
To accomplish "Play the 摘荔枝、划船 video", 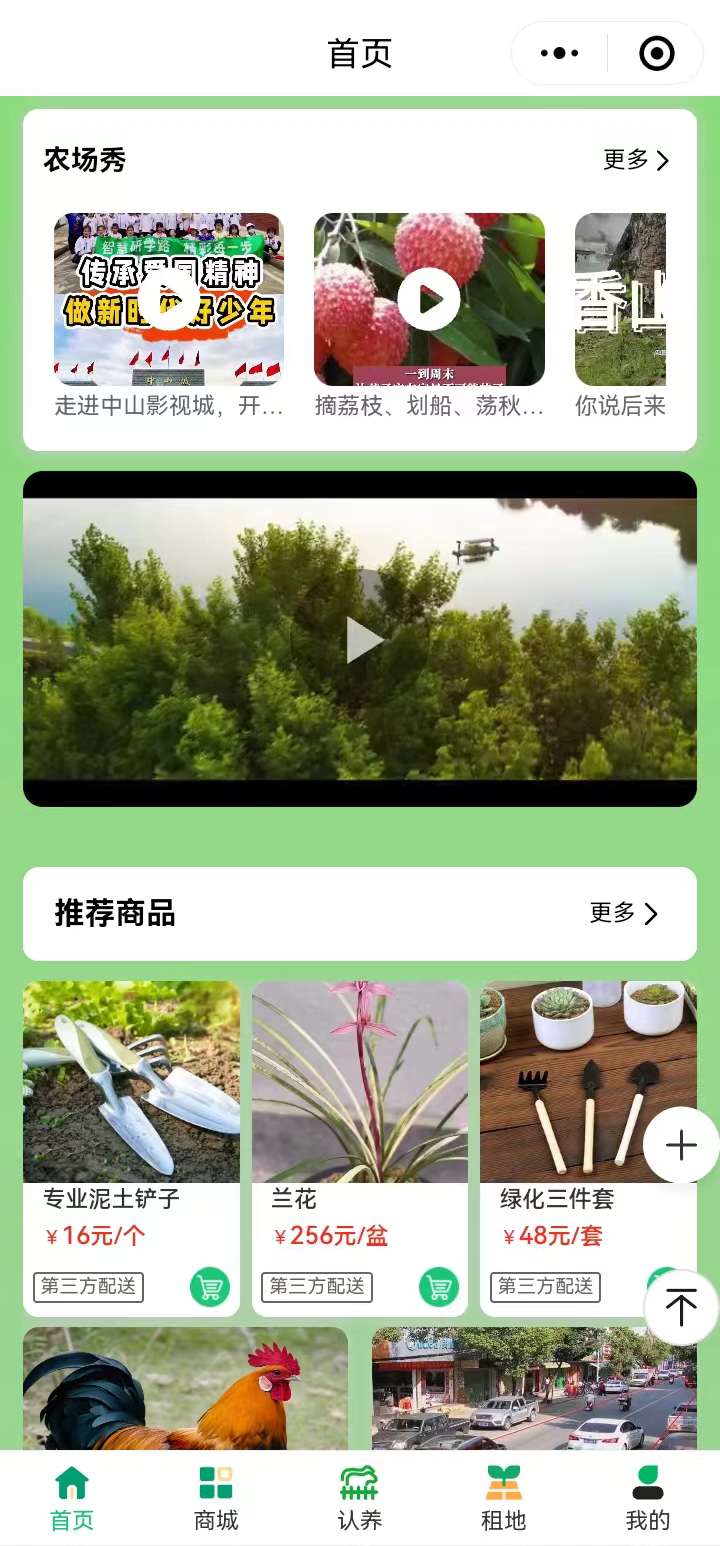I will click(x=429, y=299).
